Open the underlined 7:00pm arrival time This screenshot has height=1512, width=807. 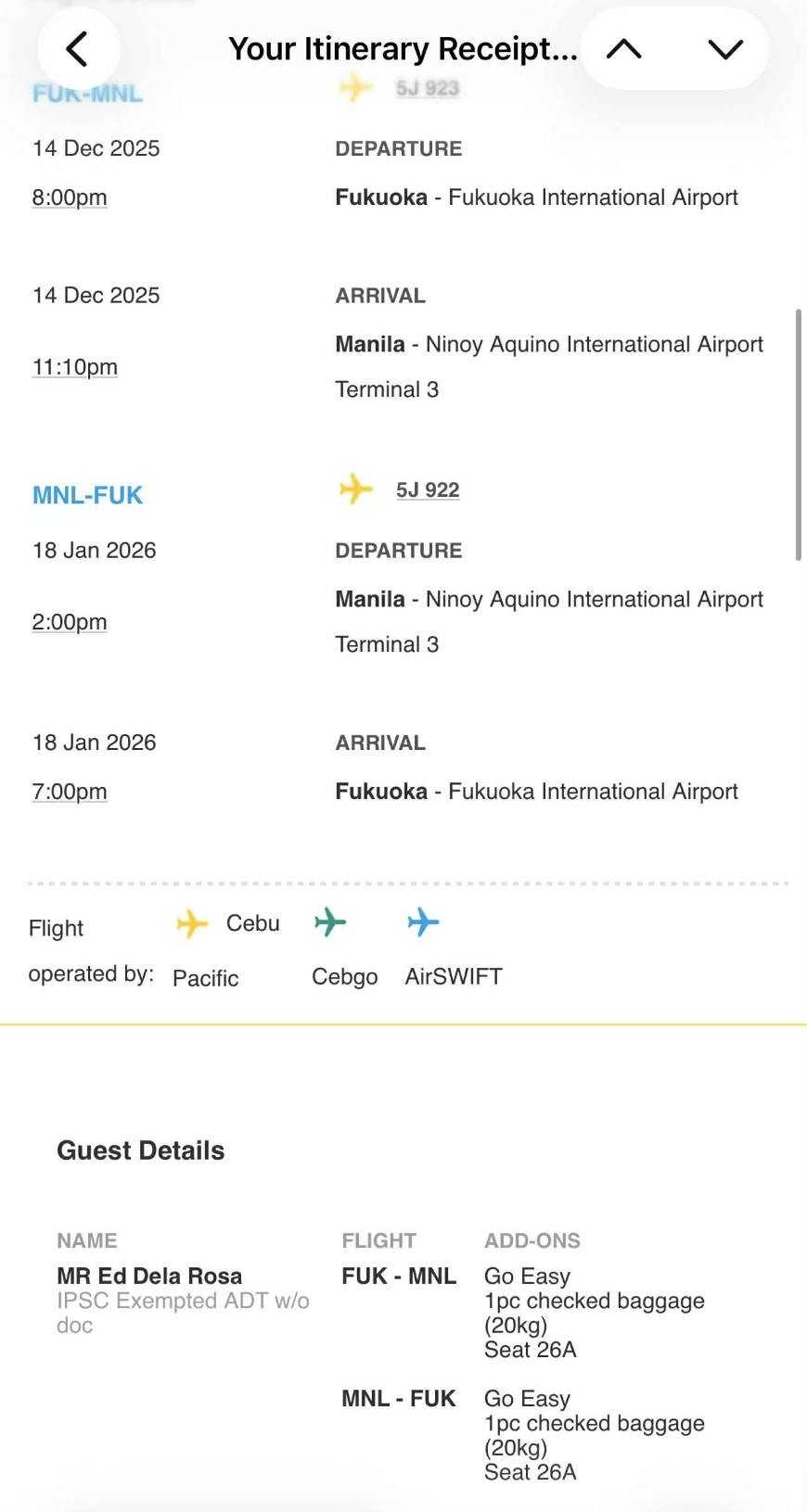tap(70, 792)
